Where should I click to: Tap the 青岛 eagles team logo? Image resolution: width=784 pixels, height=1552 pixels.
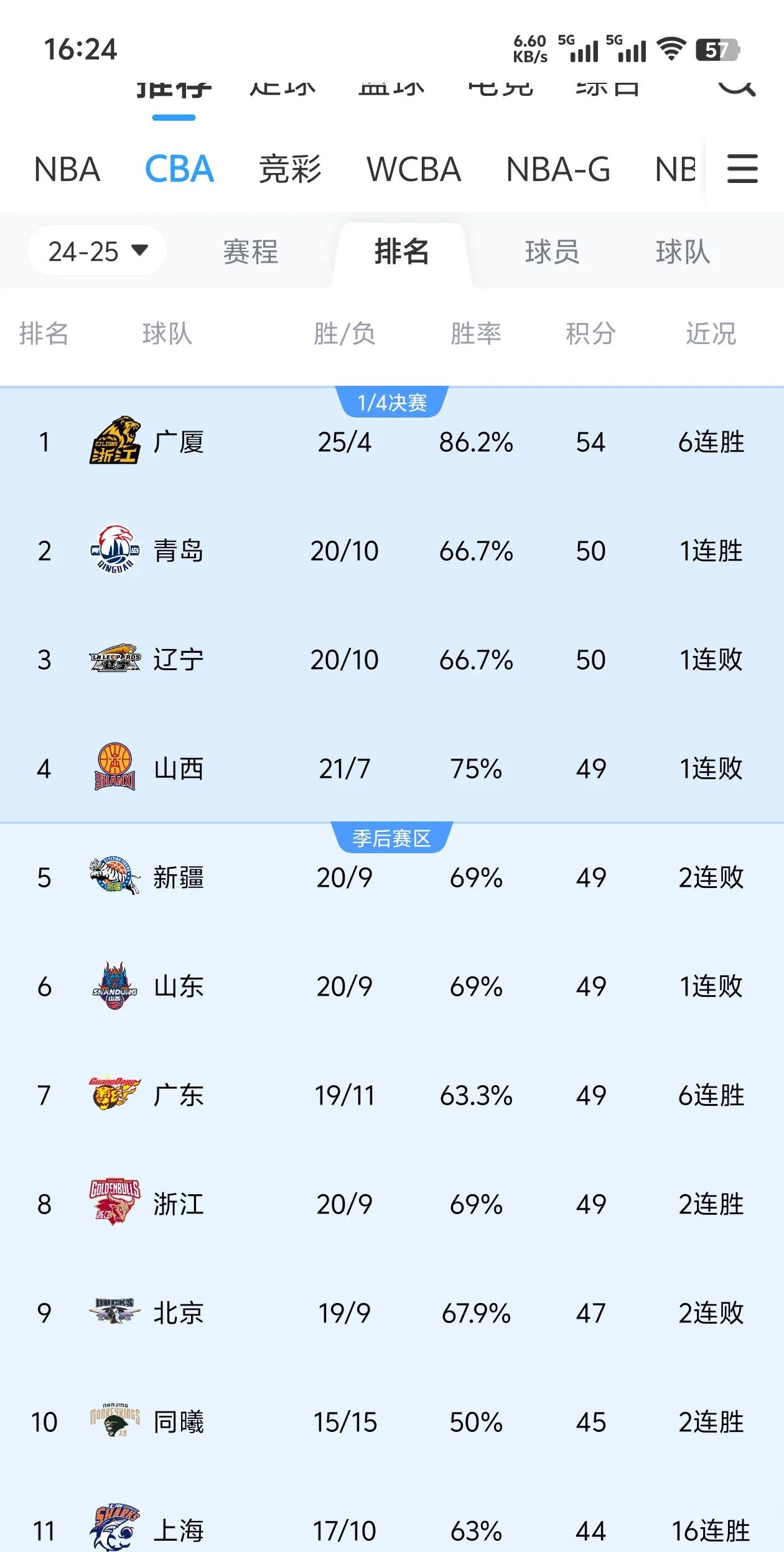115,550
